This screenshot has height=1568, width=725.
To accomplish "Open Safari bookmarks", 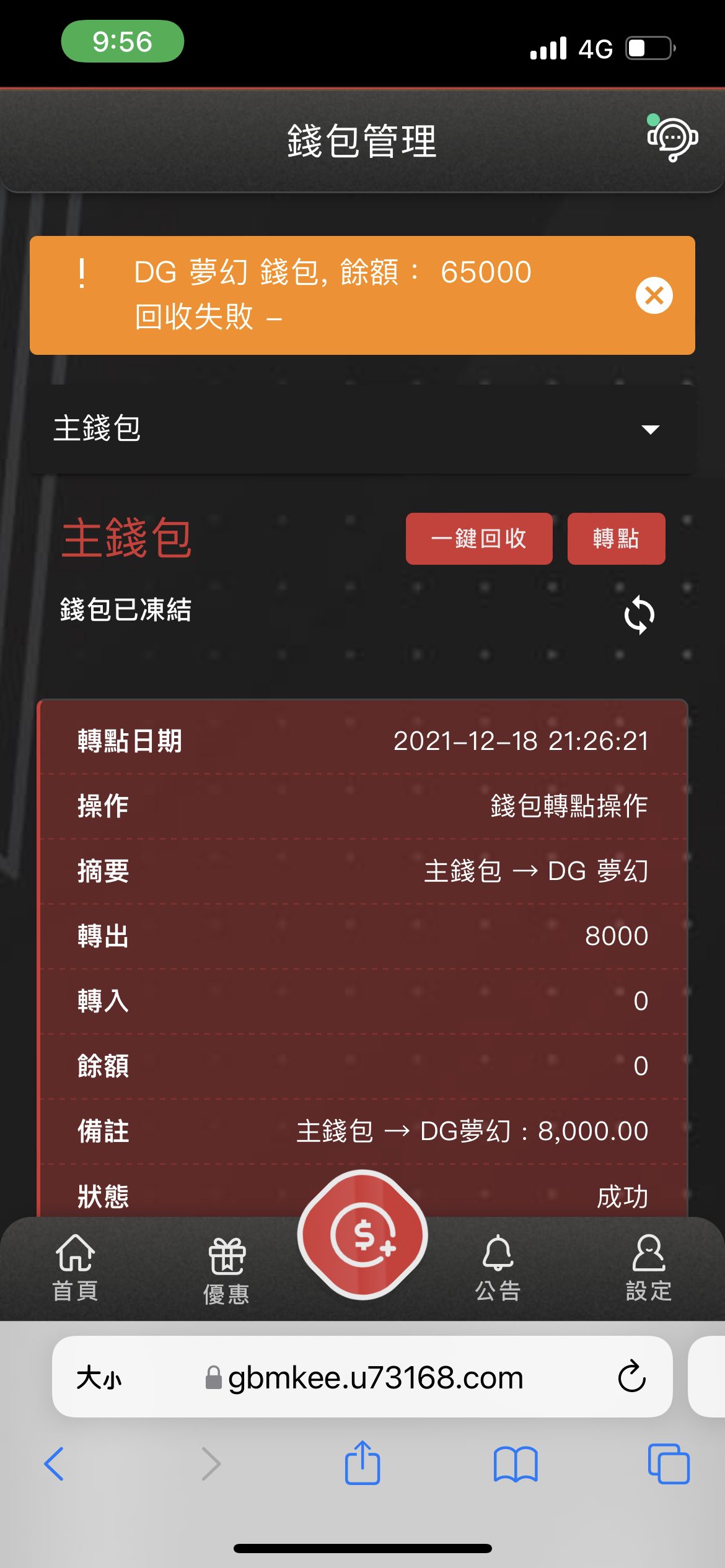I will [x=516, y=1464].
